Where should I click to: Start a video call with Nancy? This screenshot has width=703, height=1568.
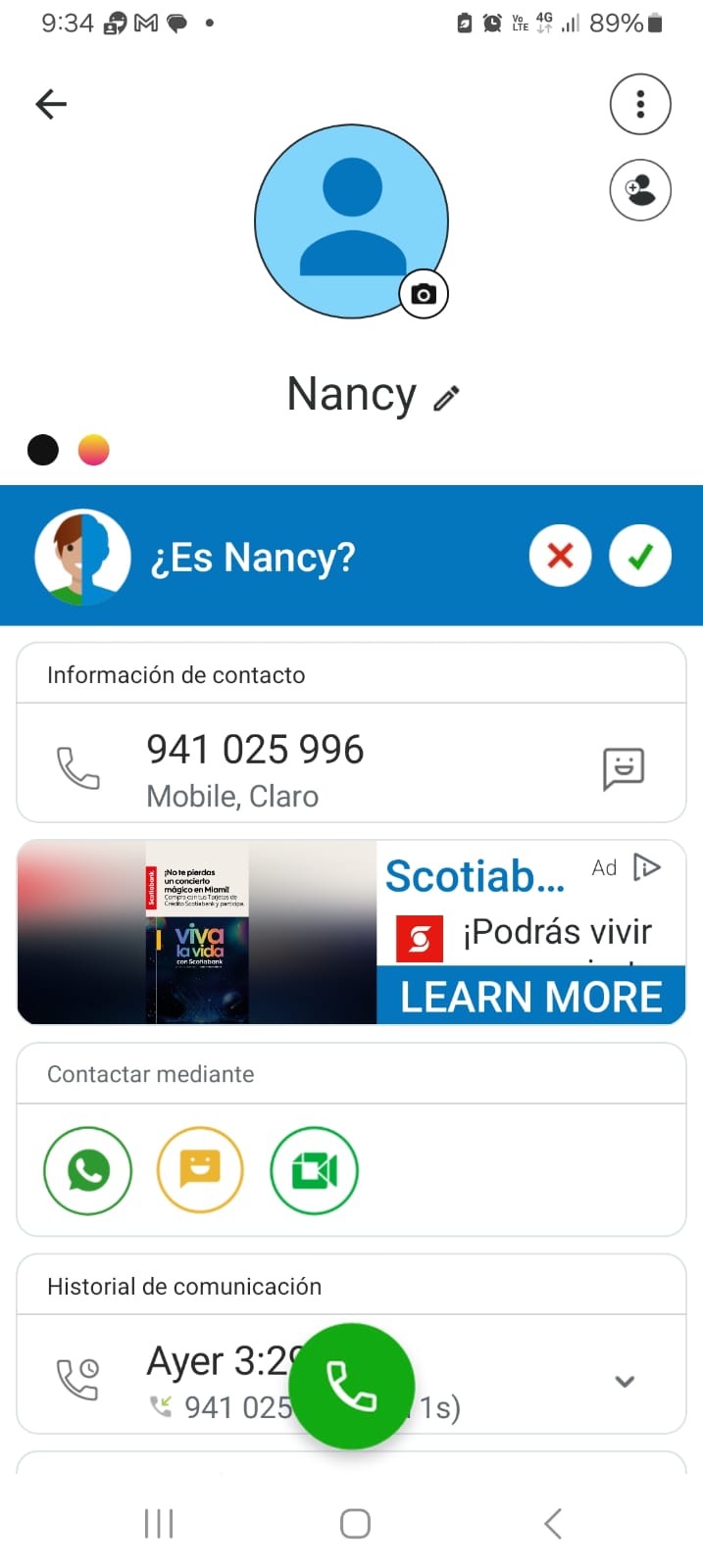click(x=315, y=1171)
